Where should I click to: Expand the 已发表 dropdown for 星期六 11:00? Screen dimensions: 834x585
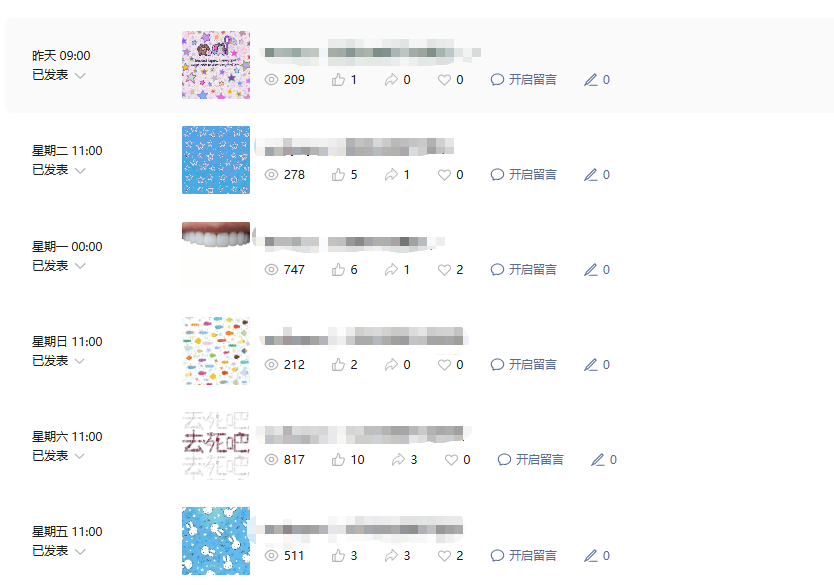(x=80, y=456)
